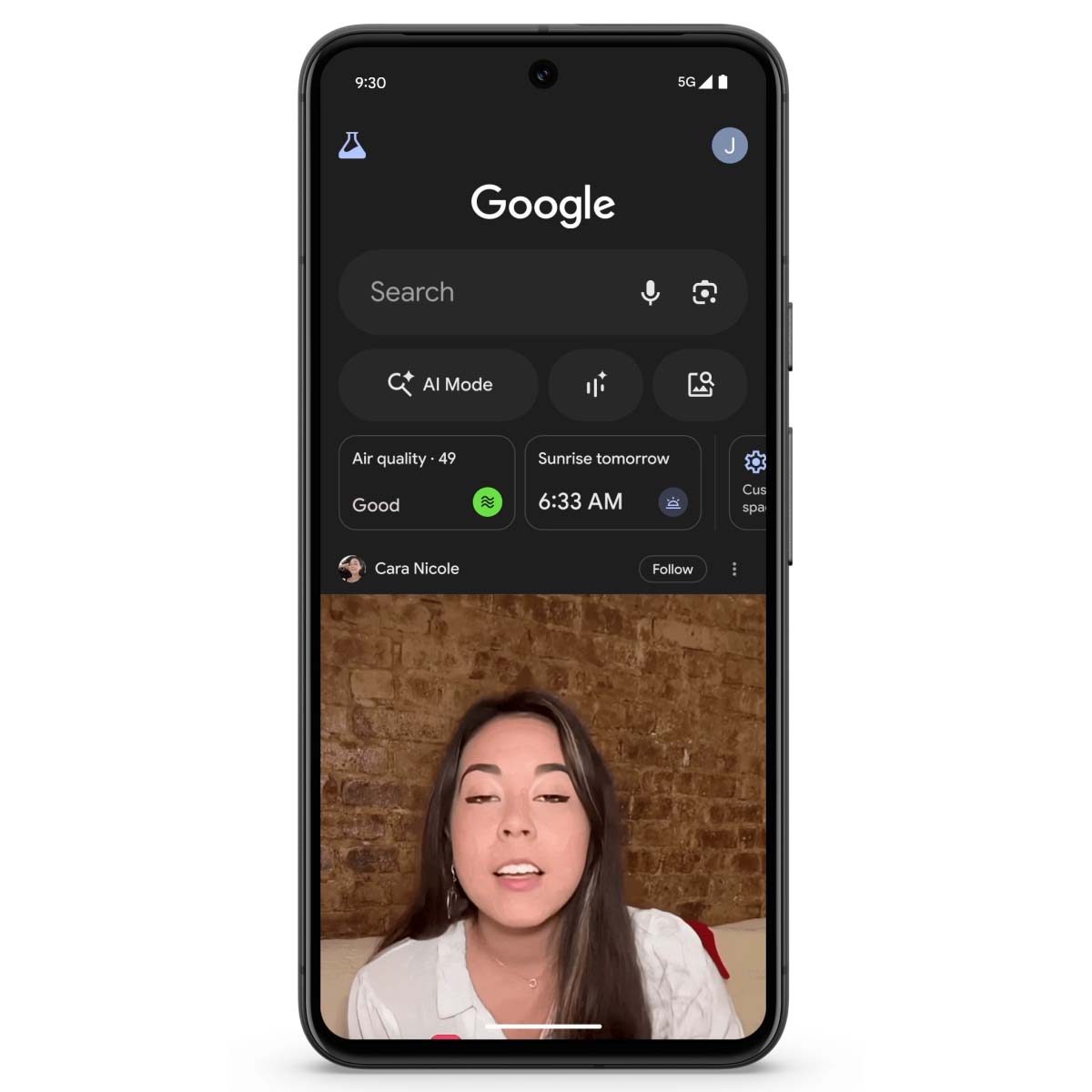This screenshot has width=1092, height=1092.
Task: Launch AI Mode
Action: click(x=439, y=385)
